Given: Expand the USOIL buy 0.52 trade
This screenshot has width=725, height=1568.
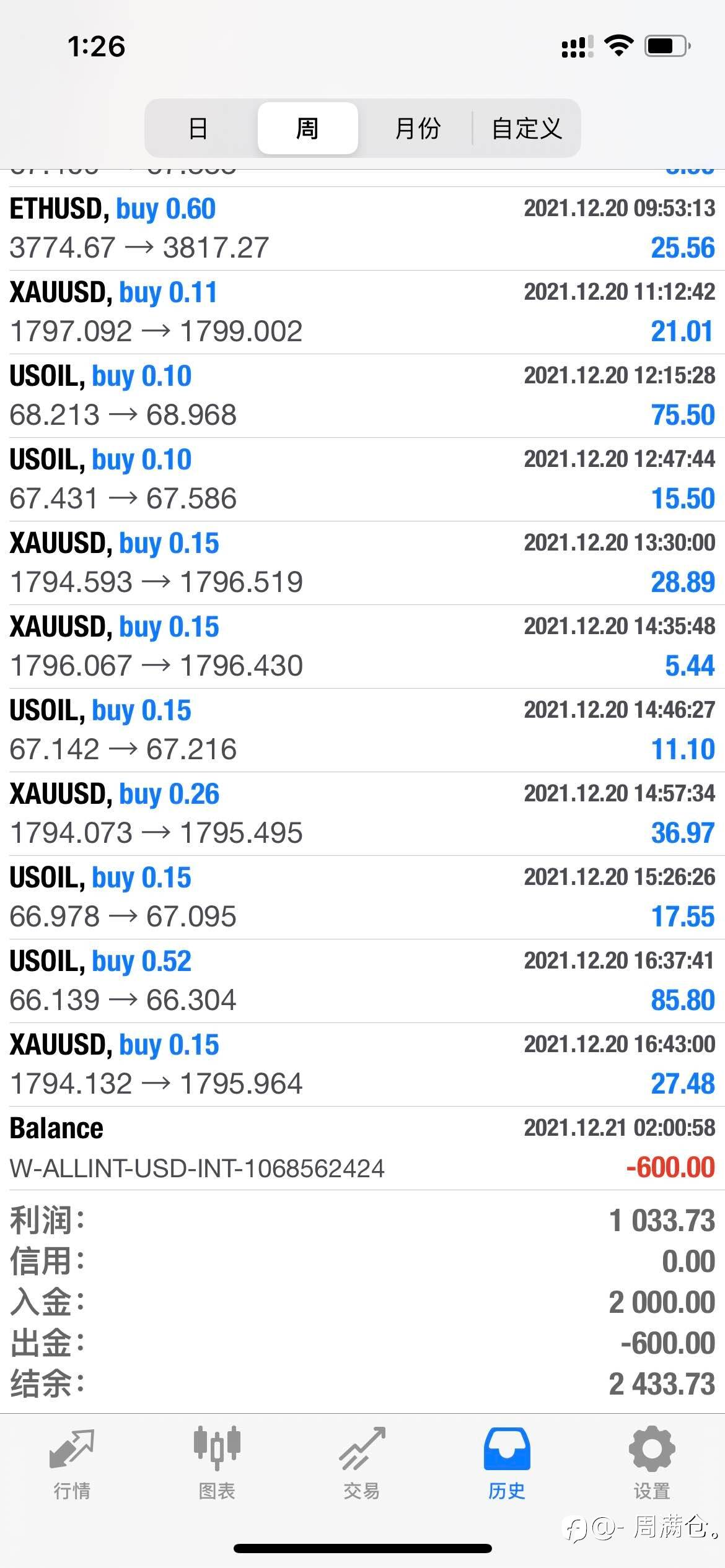Looking at the screenshot, I should tap(362, 980).
